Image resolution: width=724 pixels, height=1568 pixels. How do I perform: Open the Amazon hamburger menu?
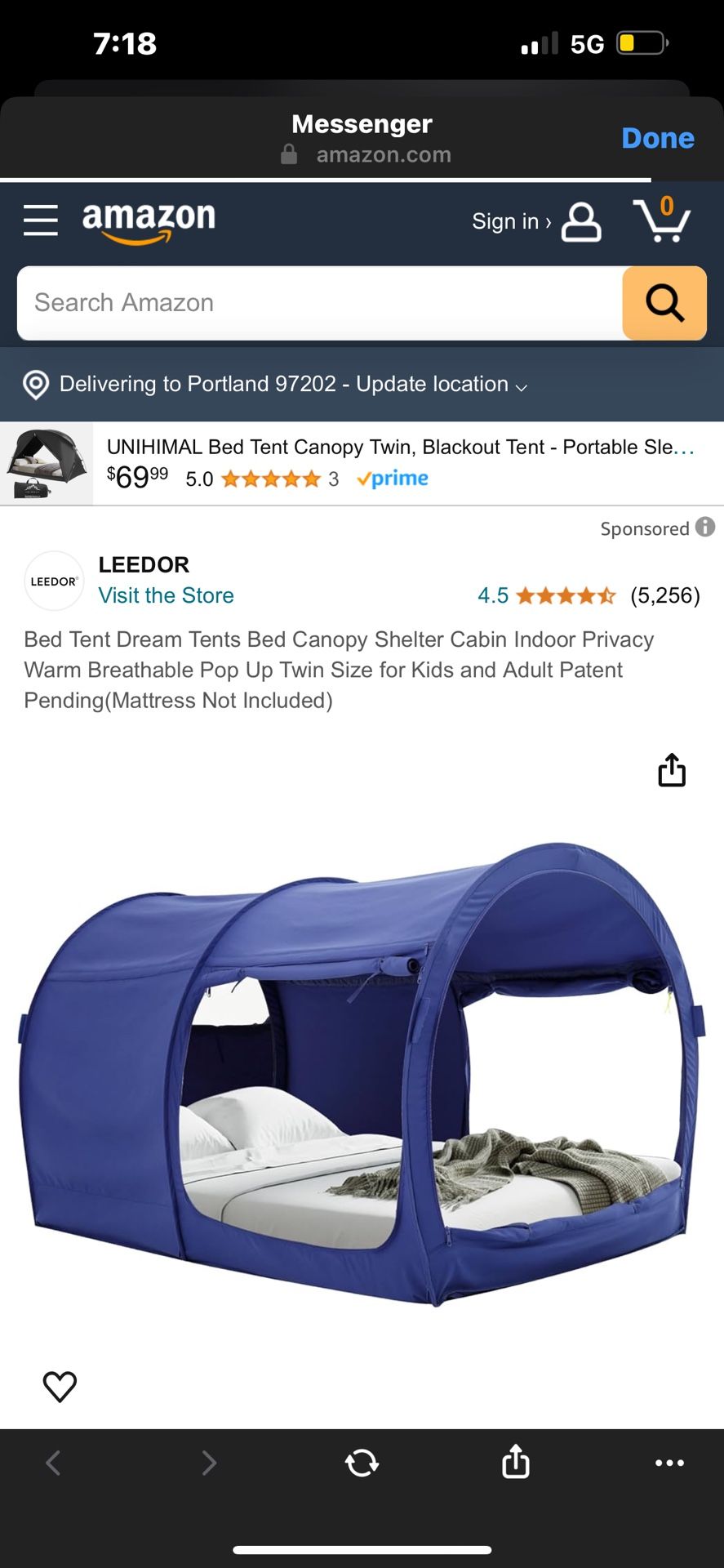(x=41, y=220)
